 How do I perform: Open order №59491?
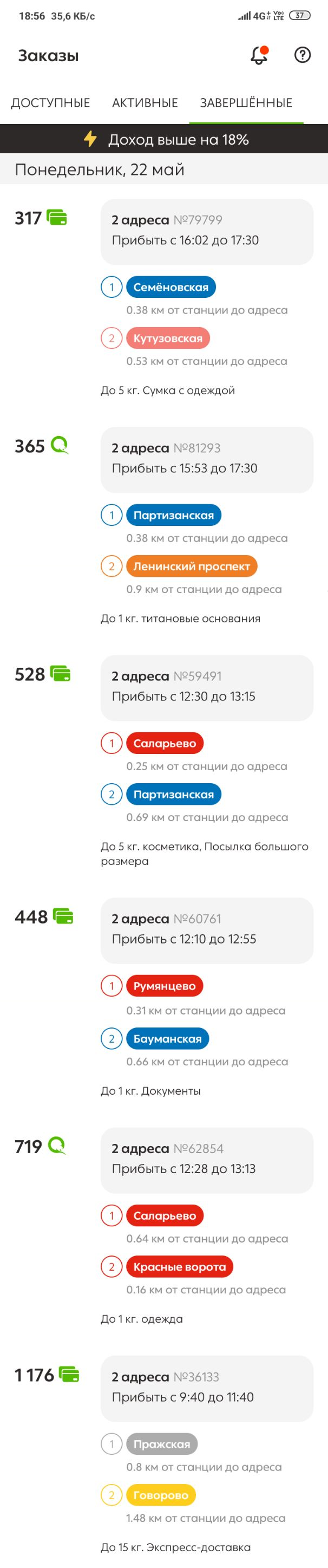(x=206, y=687)
